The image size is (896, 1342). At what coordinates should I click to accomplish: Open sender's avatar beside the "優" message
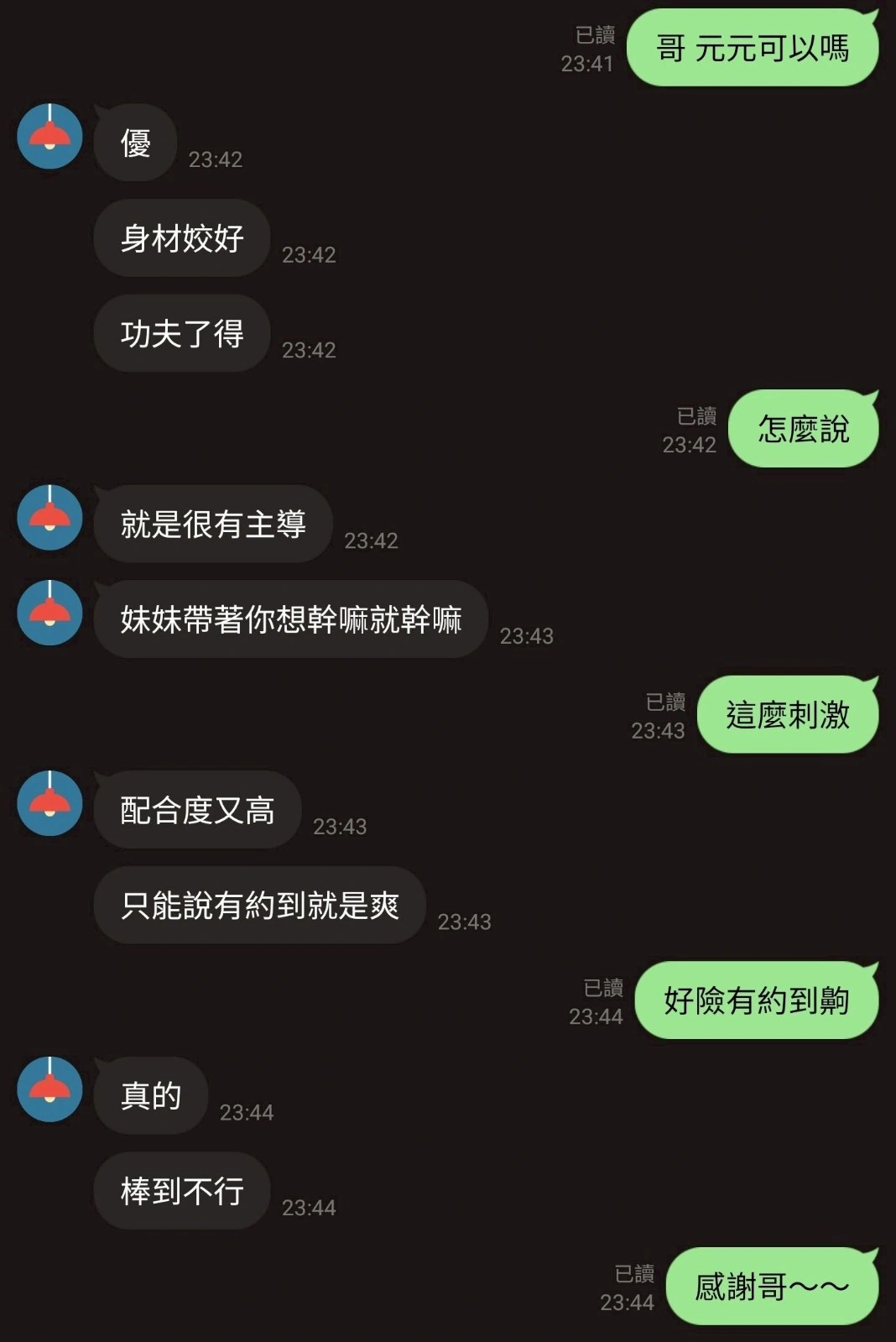[x=49, y=137]
